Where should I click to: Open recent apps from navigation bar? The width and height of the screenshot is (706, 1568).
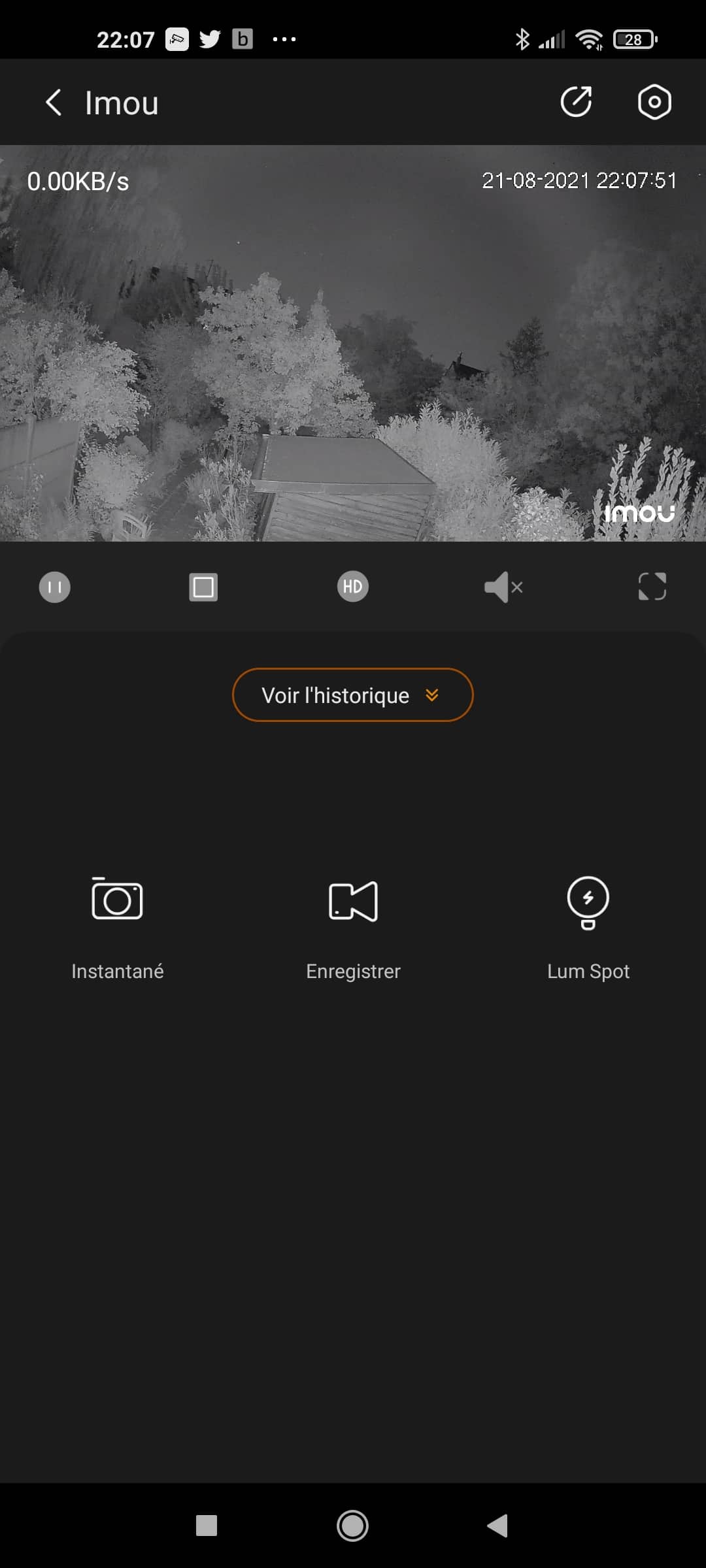[x=207, y=1526]
